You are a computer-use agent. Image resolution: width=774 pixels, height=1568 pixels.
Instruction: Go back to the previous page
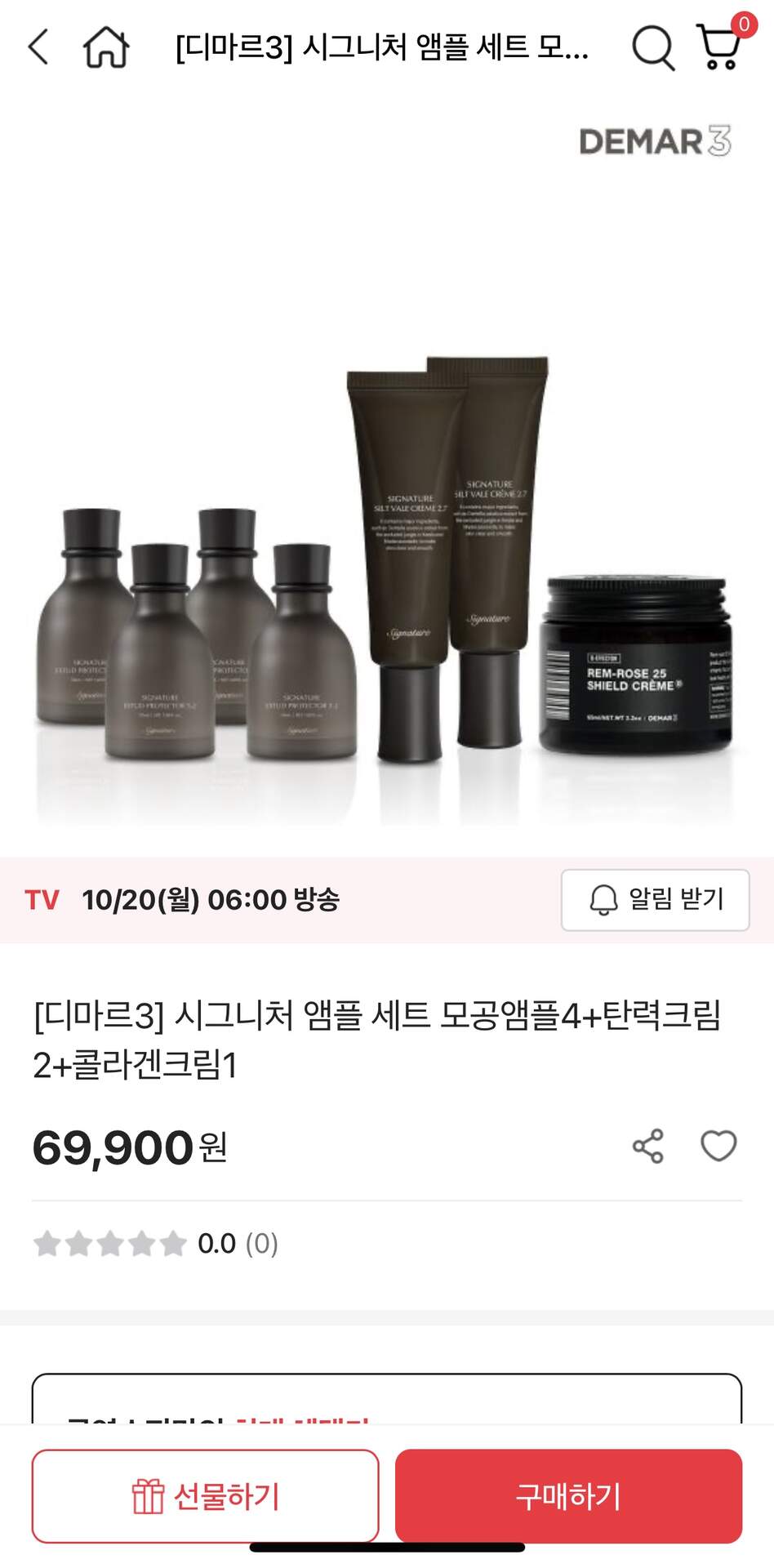38,47
